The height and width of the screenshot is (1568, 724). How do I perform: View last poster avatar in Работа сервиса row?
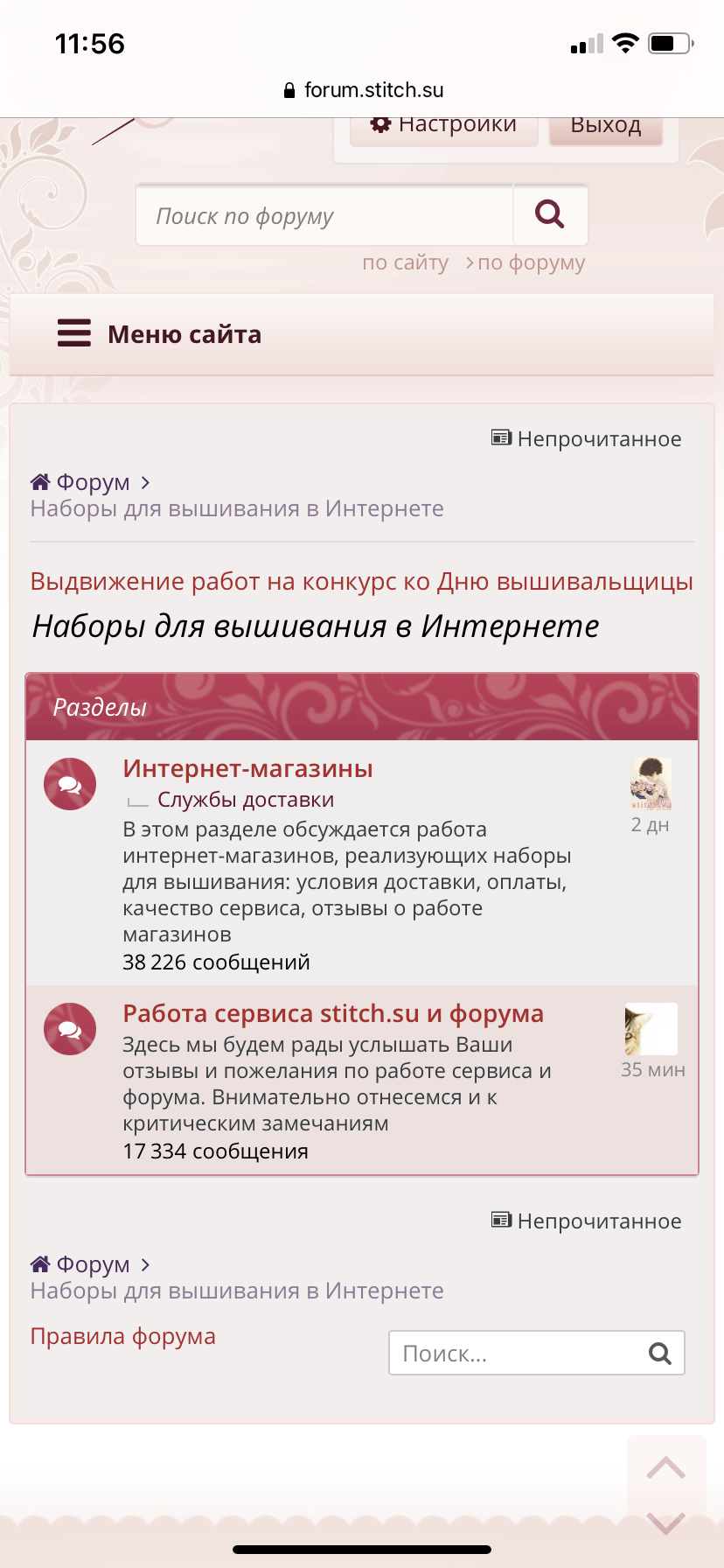[651, 1029]
